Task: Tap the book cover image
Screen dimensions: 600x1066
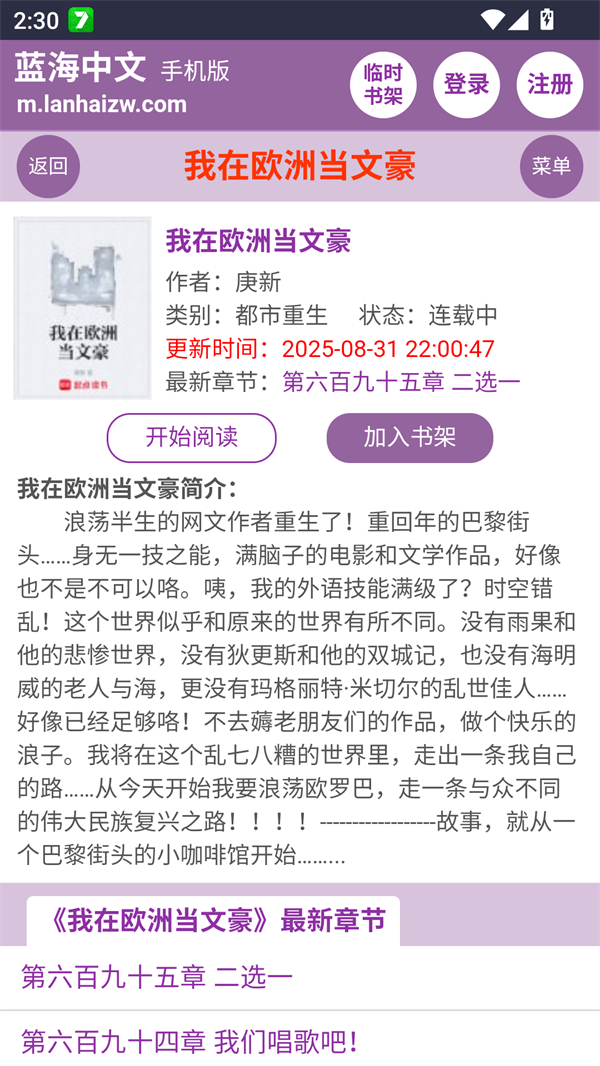Action: click(x=82, y=308)
